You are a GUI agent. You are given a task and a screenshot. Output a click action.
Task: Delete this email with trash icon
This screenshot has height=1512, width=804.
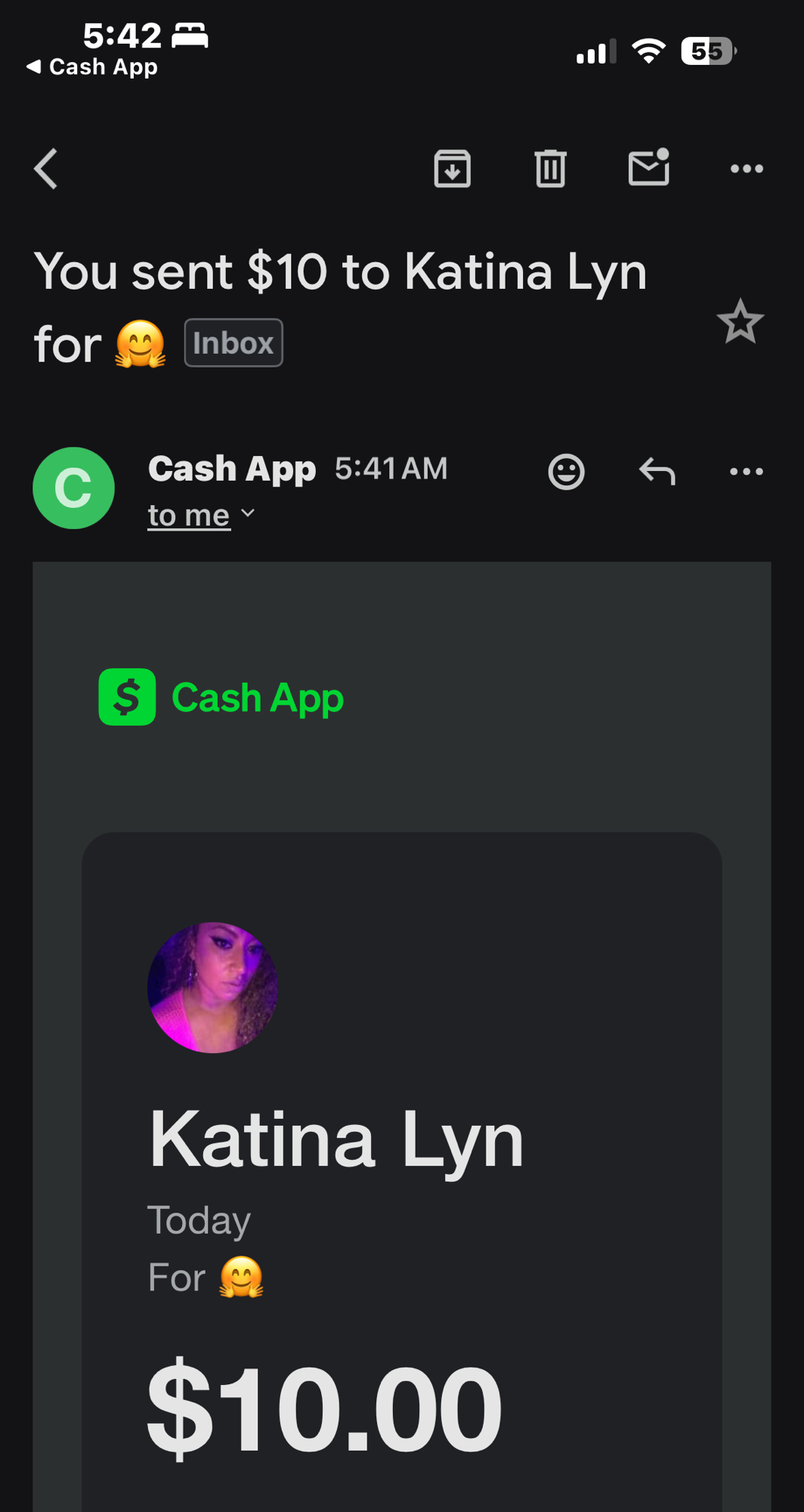point(550,168)
